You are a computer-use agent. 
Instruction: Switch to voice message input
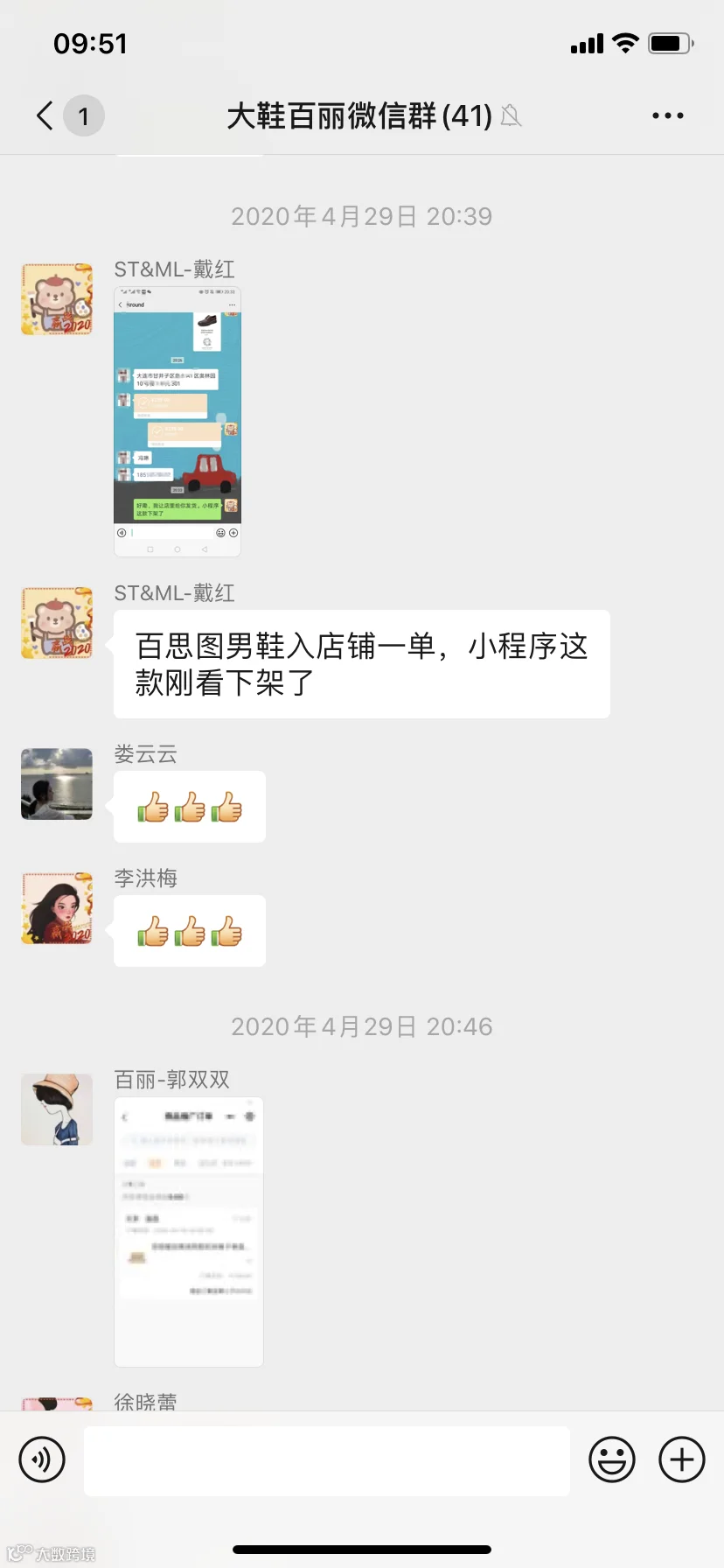click(42, 1459)
